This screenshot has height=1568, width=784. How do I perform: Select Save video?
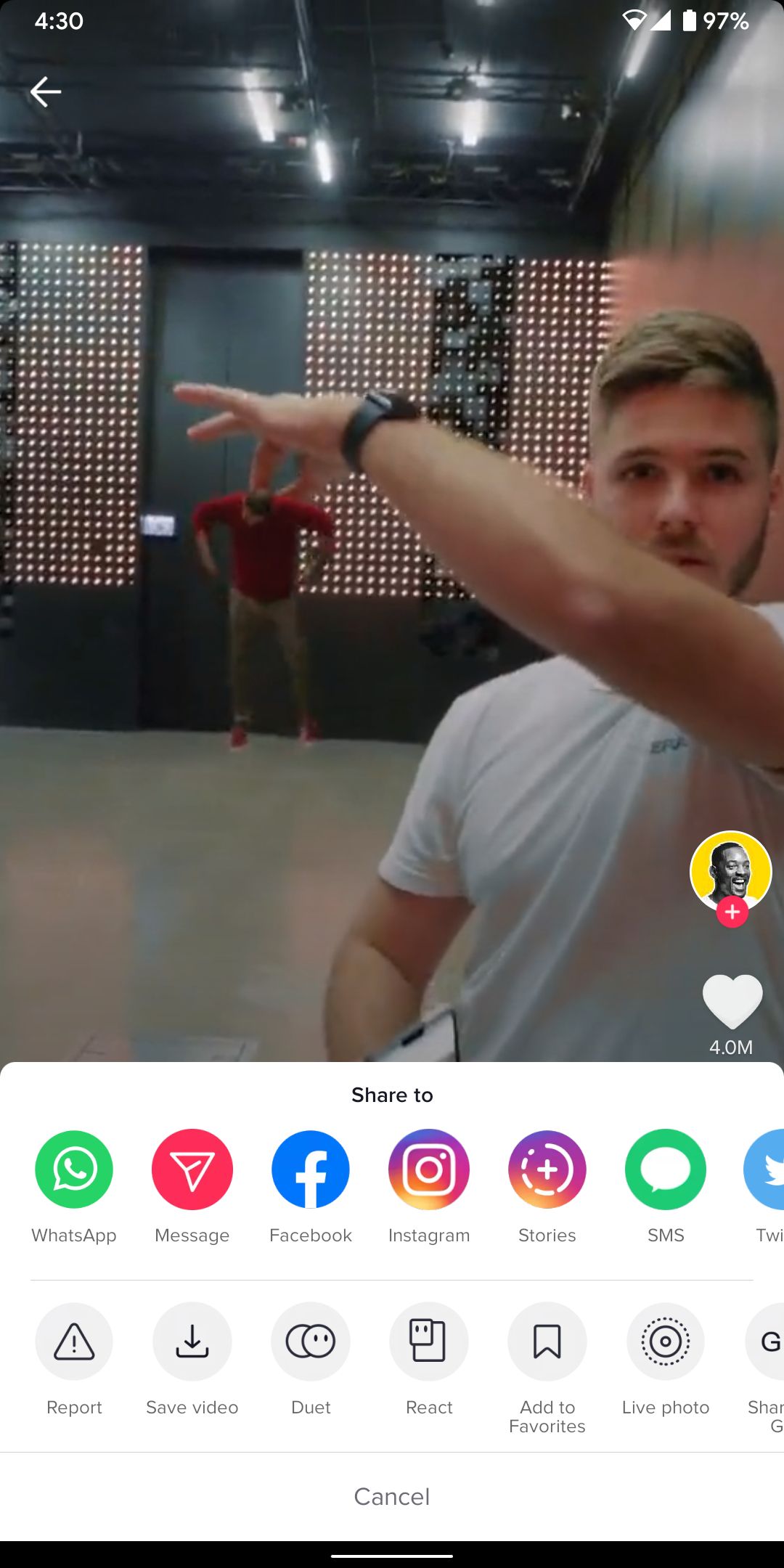192,1342
